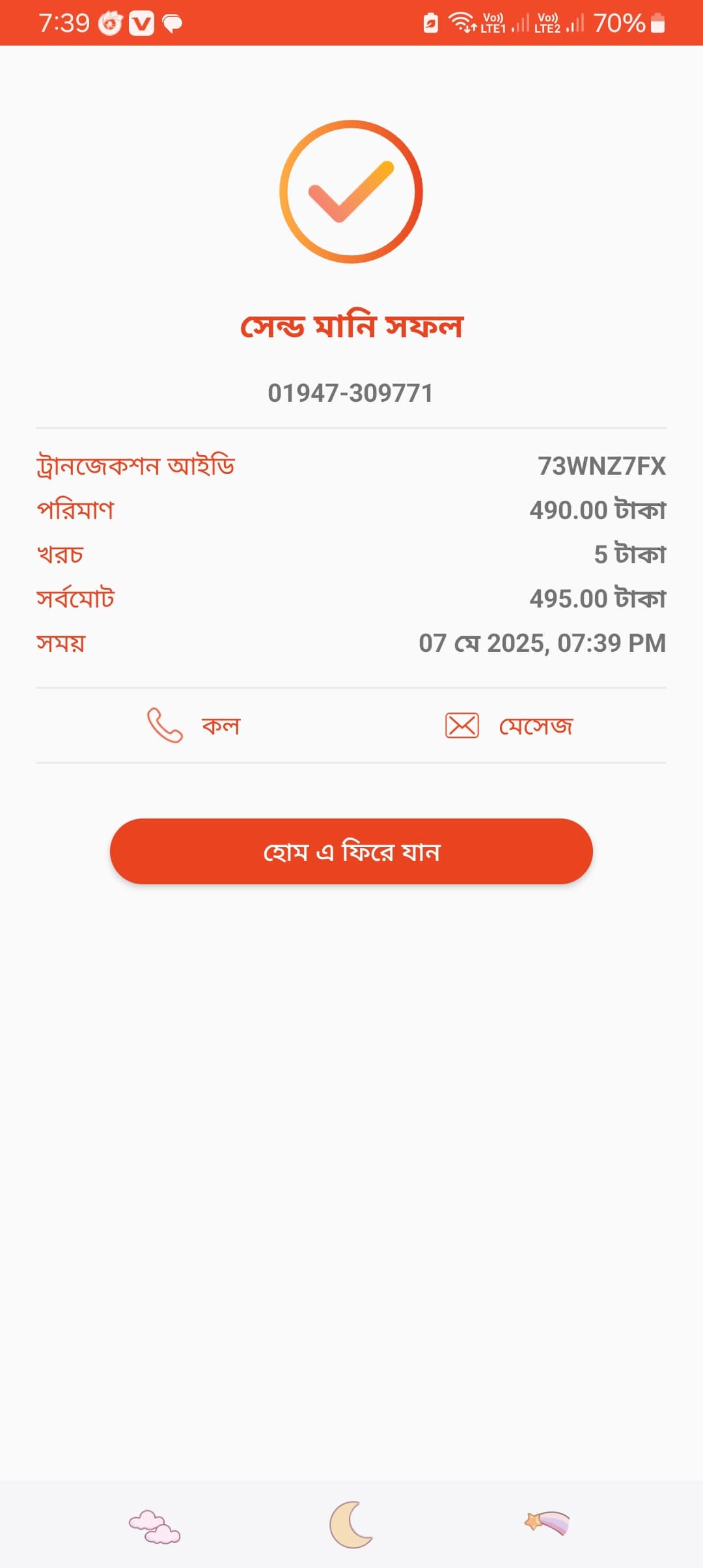The width and height of the screenshot is (703, 1568).
Task: Open মেসেজ to message the recipient
Action: point(509,725)
